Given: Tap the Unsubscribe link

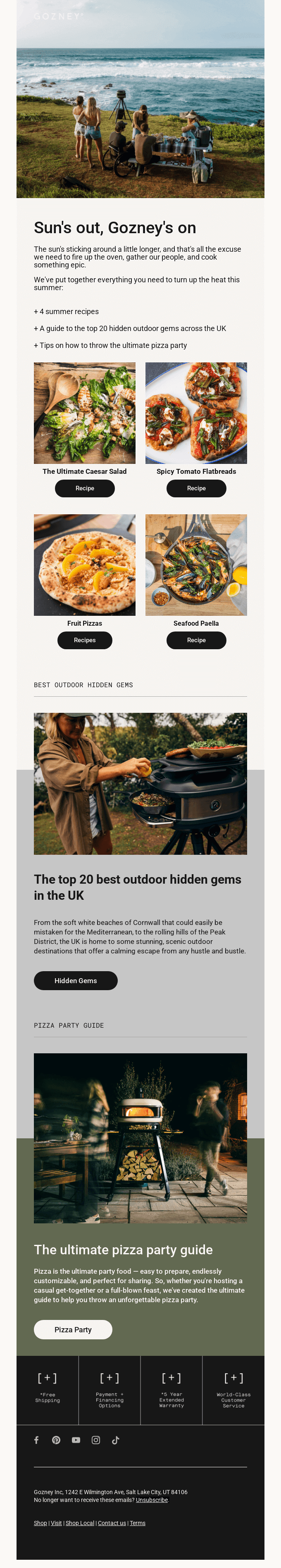Looking at the screenshot, I should point(152,1500).
